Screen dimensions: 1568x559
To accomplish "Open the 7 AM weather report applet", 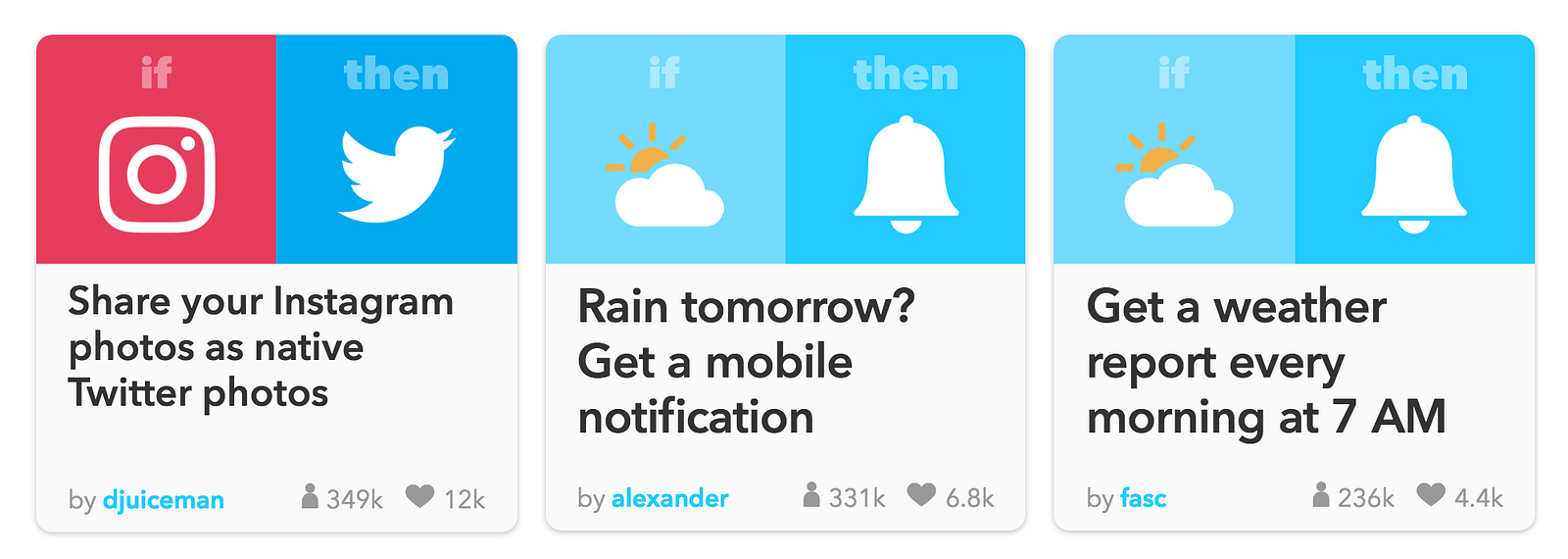I will [1264, 362].
